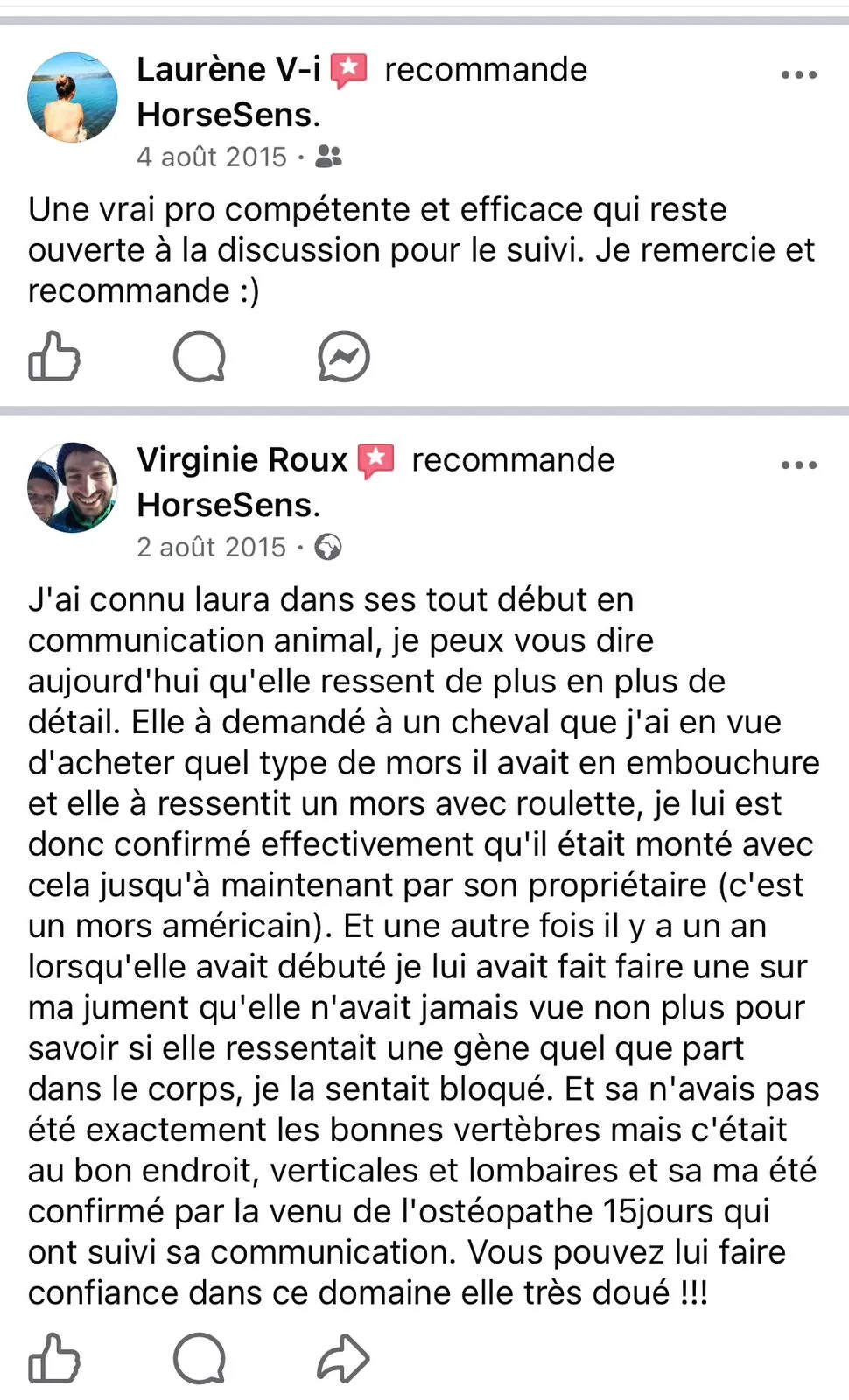Open HorseSens page from Virginie's post
This screenshot has height=1400, width=849.
225,505
